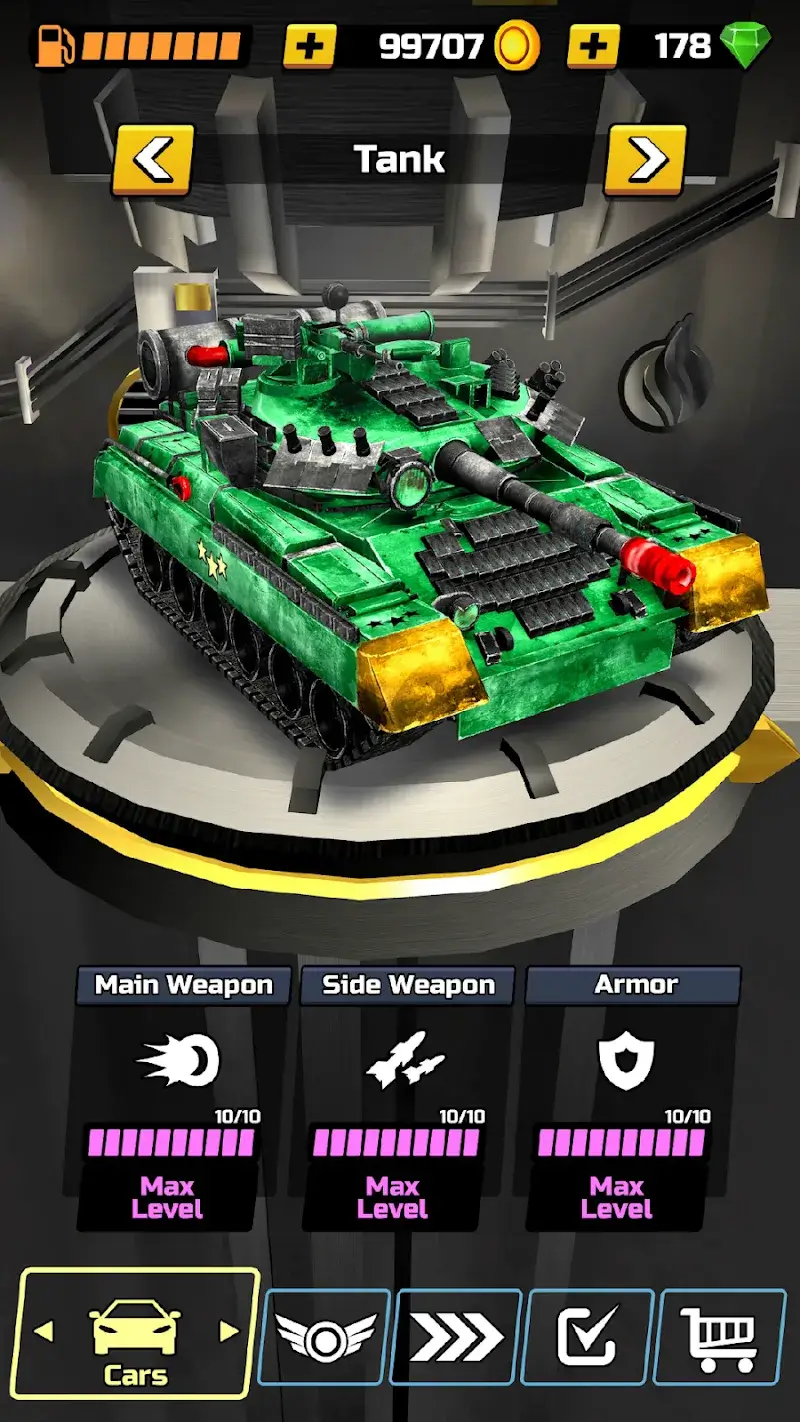
Task: Select the Armor upgrade card
Action: 633,1095
